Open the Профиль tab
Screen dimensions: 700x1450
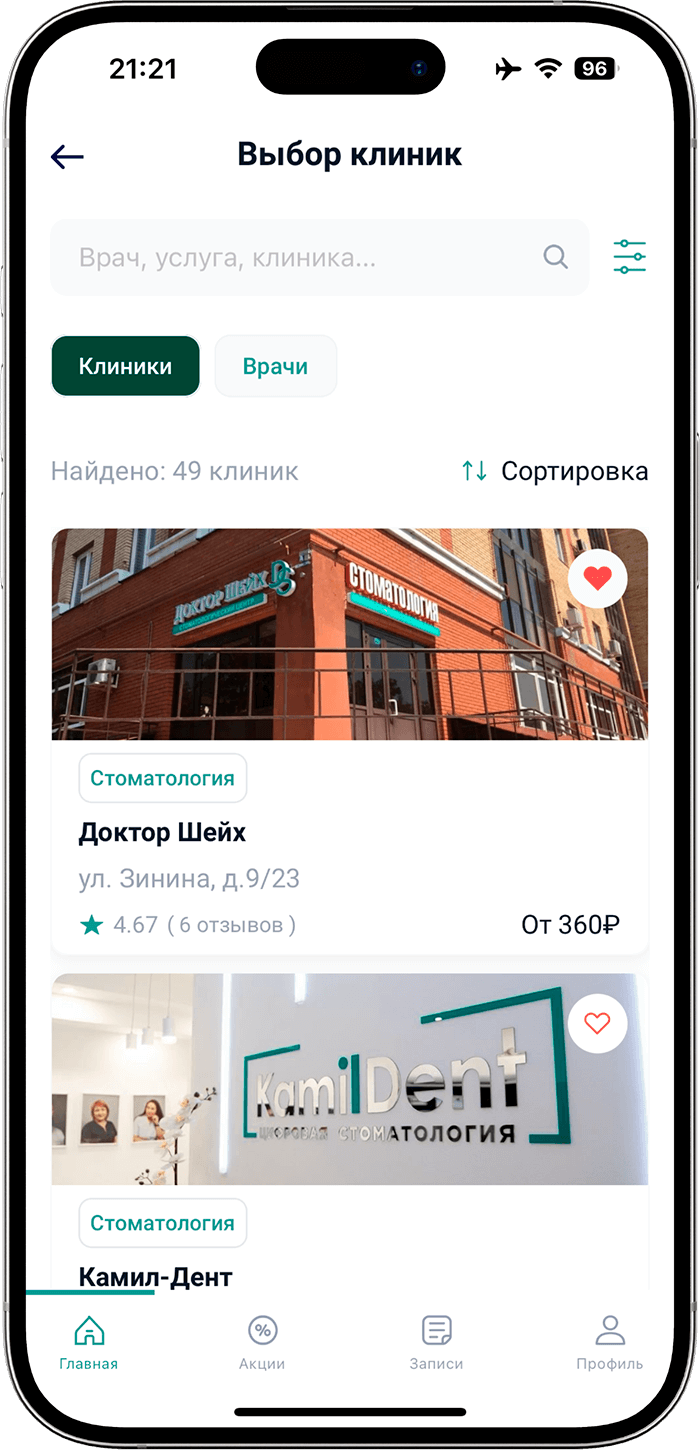point(609,1342)
